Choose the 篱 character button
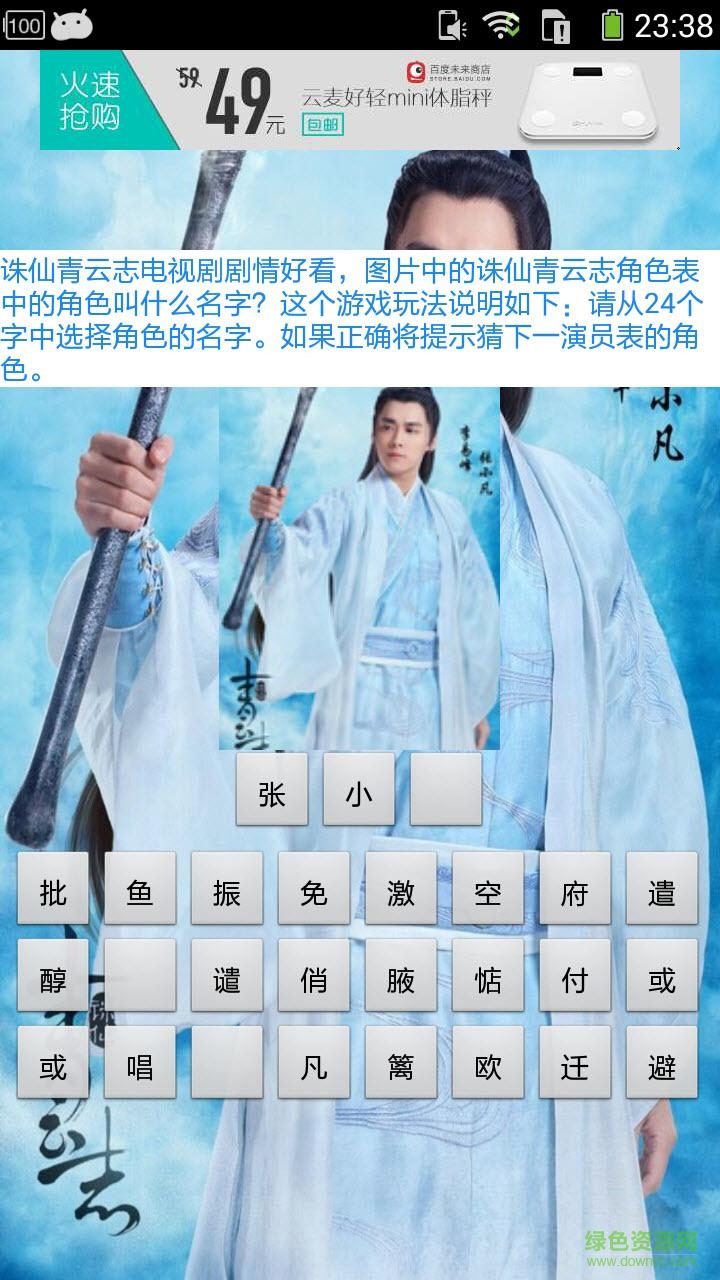Screen dimensions: 720x1280 point(401,1067)
